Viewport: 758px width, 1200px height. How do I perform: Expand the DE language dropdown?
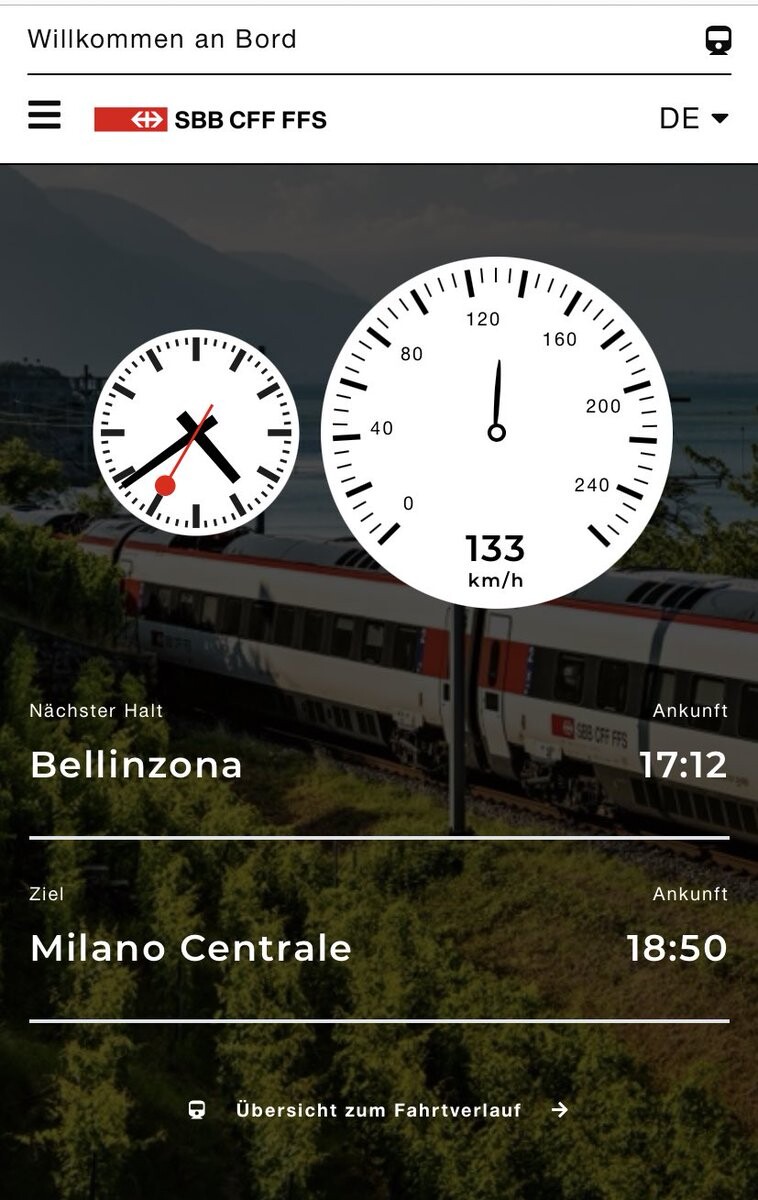pyautogui.click(x=693, y=118)
